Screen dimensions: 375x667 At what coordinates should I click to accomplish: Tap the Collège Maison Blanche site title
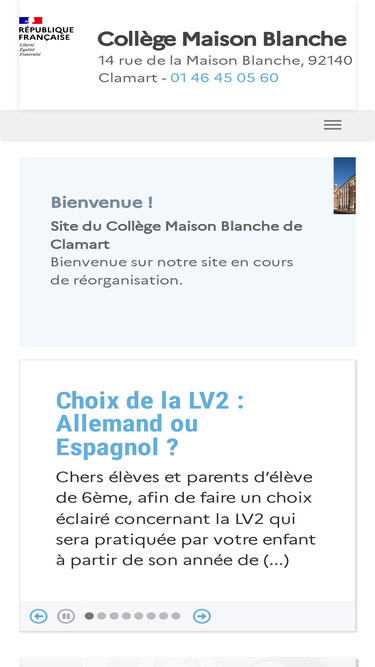coord(222,39)
